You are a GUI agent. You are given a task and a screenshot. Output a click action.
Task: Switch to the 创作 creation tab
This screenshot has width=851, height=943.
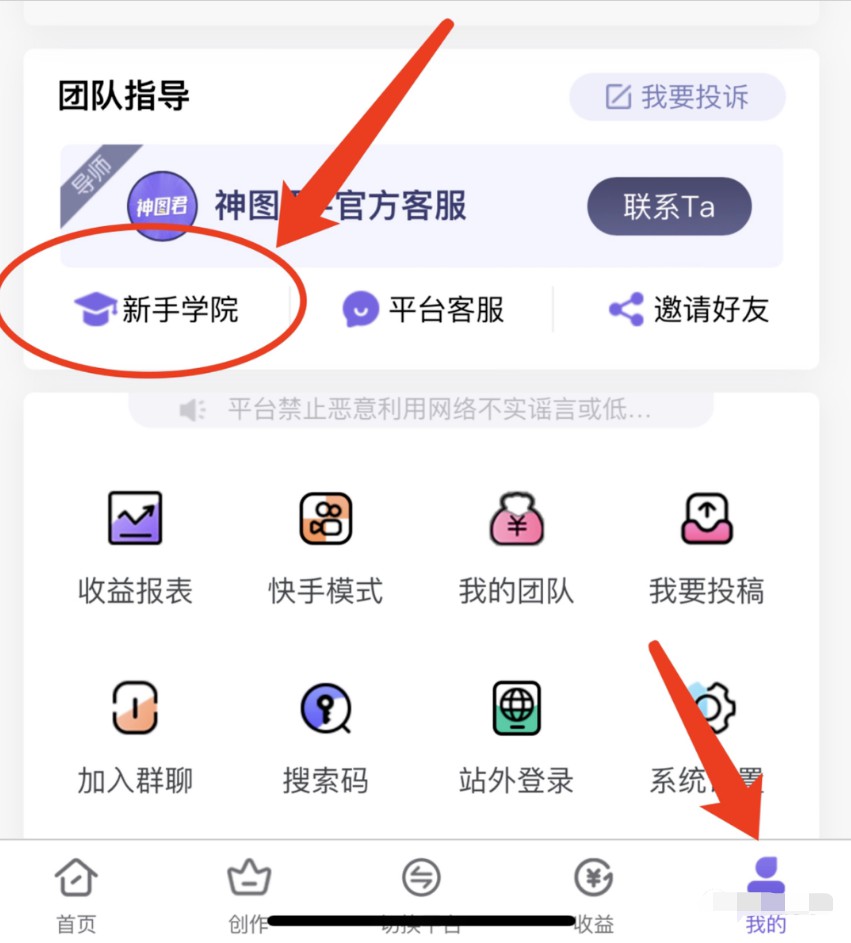point(249,892)
